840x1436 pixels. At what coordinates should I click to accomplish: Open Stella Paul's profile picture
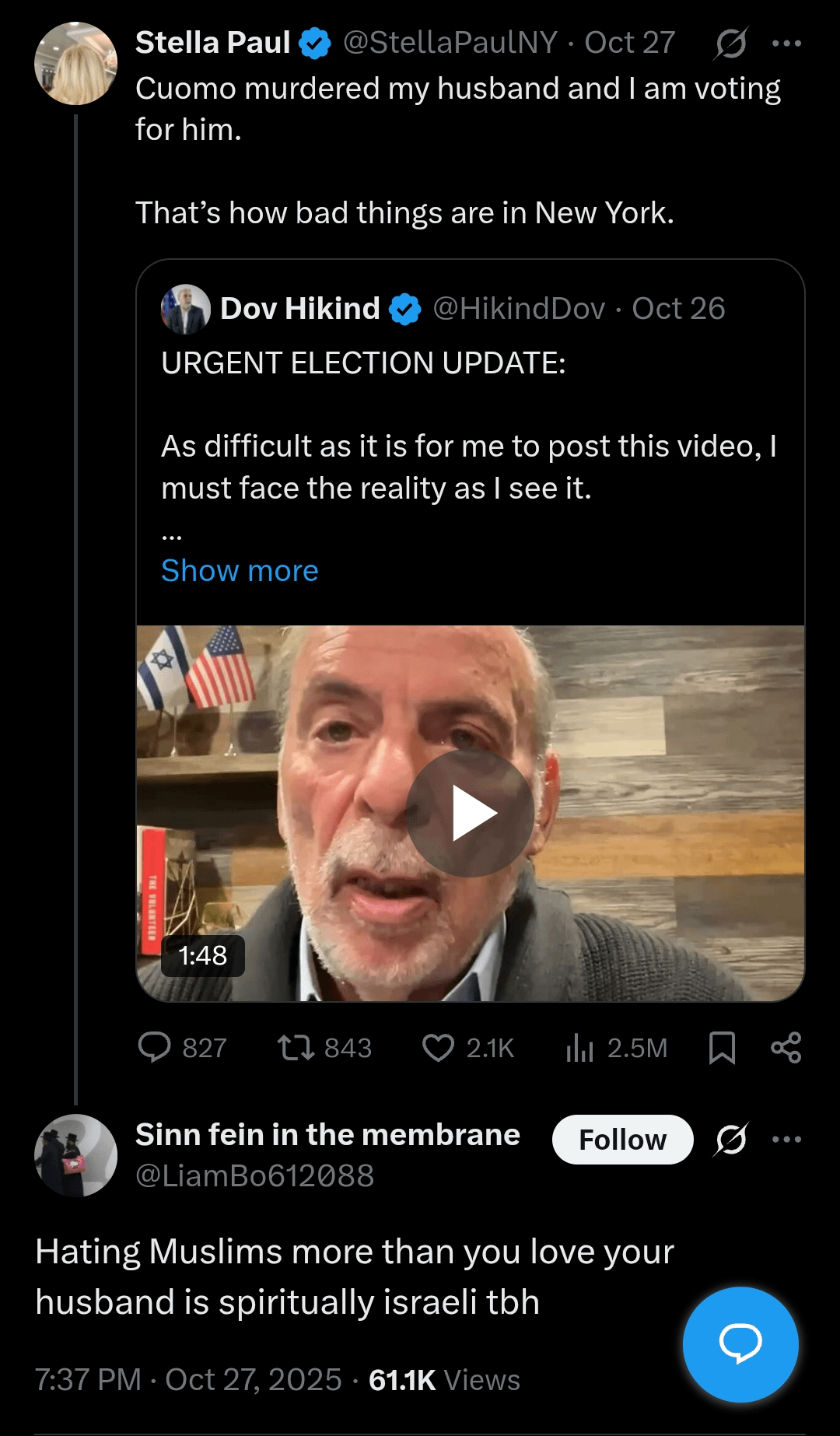(75, 64)
